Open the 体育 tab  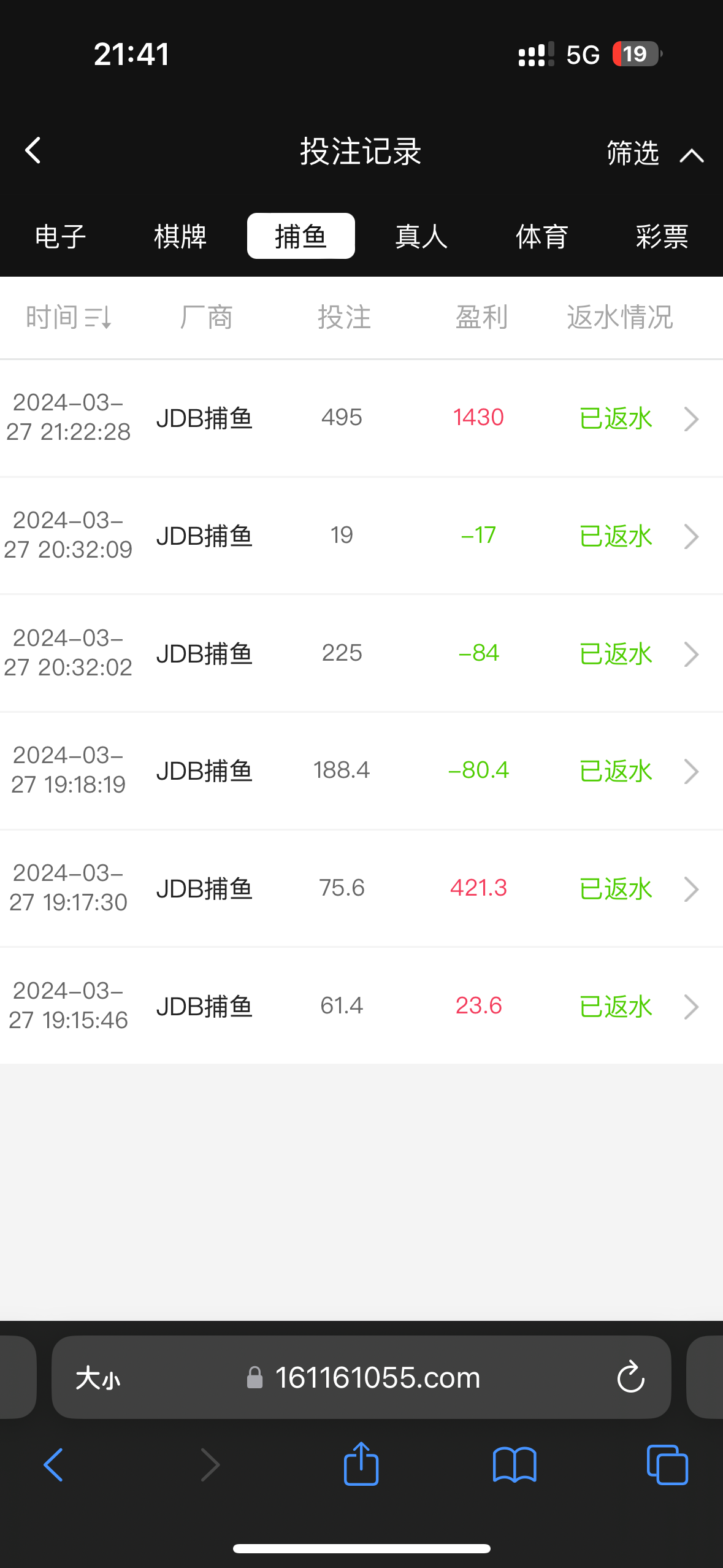pyautogui.click(x=541, y=237)
